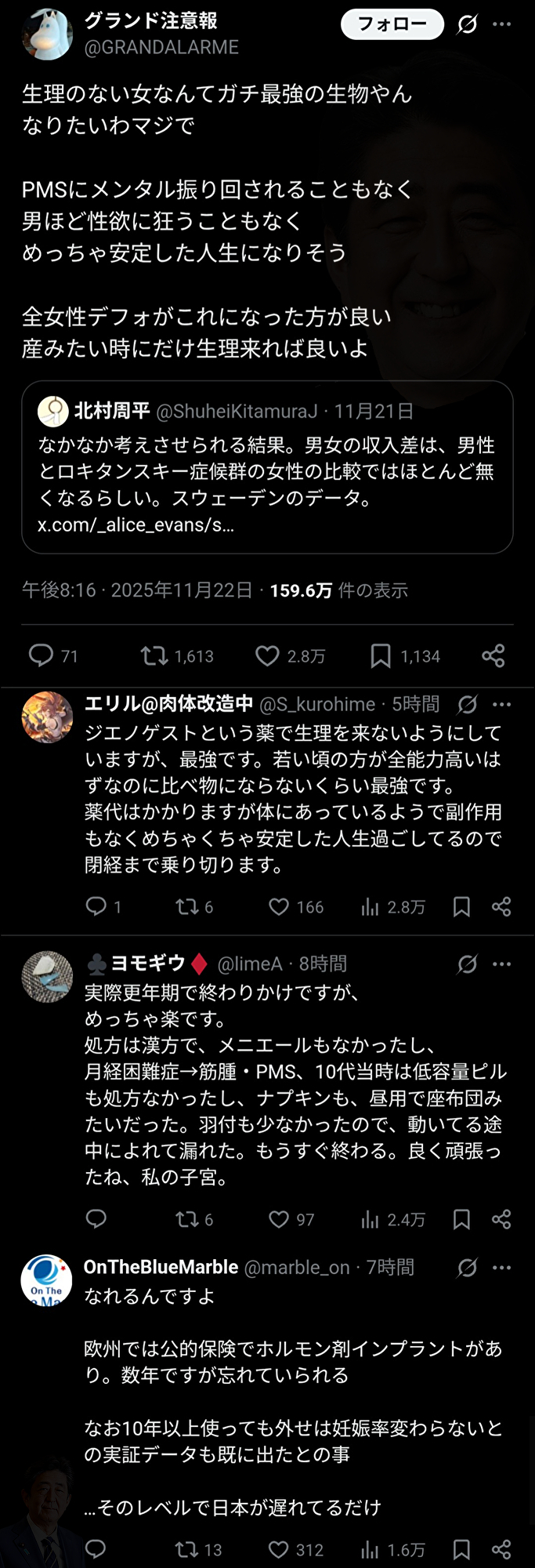
Task: Repost the main post with 1,613 reposts
Action: pyautogui.click(x=154, y=655)
